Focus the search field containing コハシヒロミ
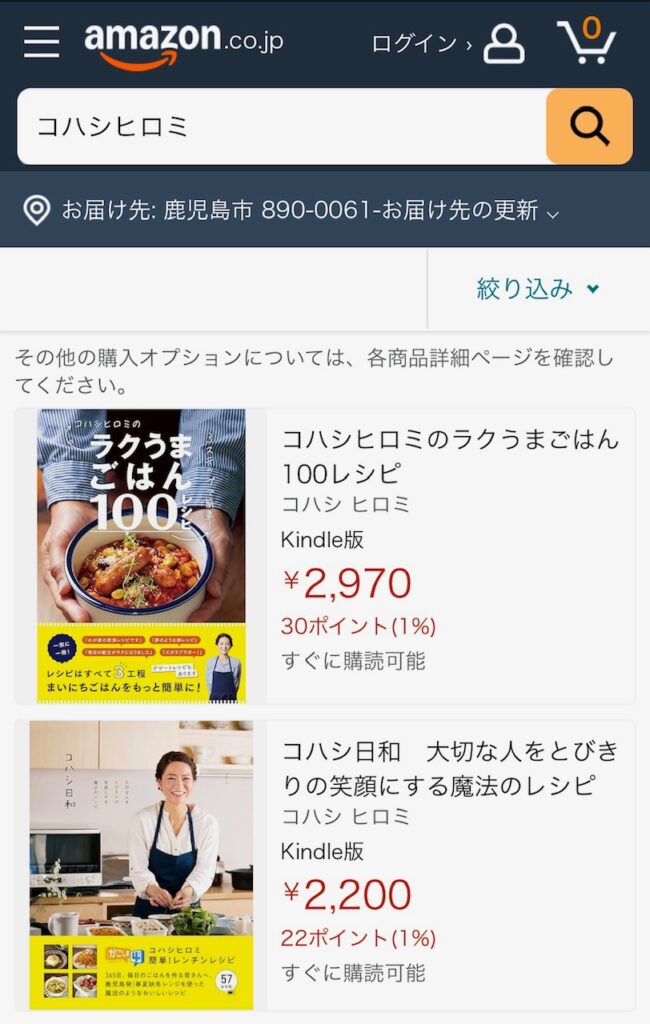The width and height of the screenshot is (650, 1024). pos(280,126)
